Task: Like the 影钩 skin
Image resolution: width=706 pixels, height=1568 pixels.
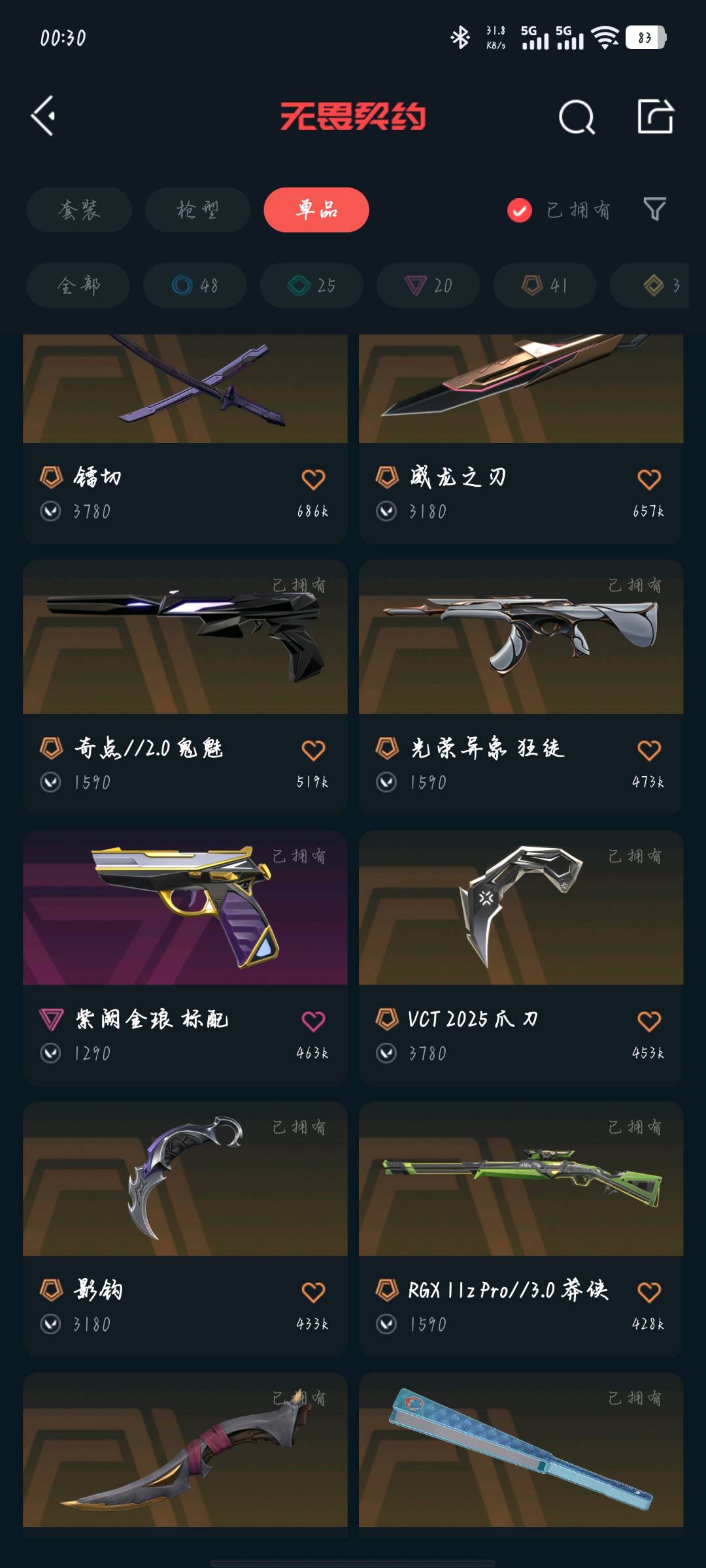Action: pyautogui.click(x=313, y=1292)
